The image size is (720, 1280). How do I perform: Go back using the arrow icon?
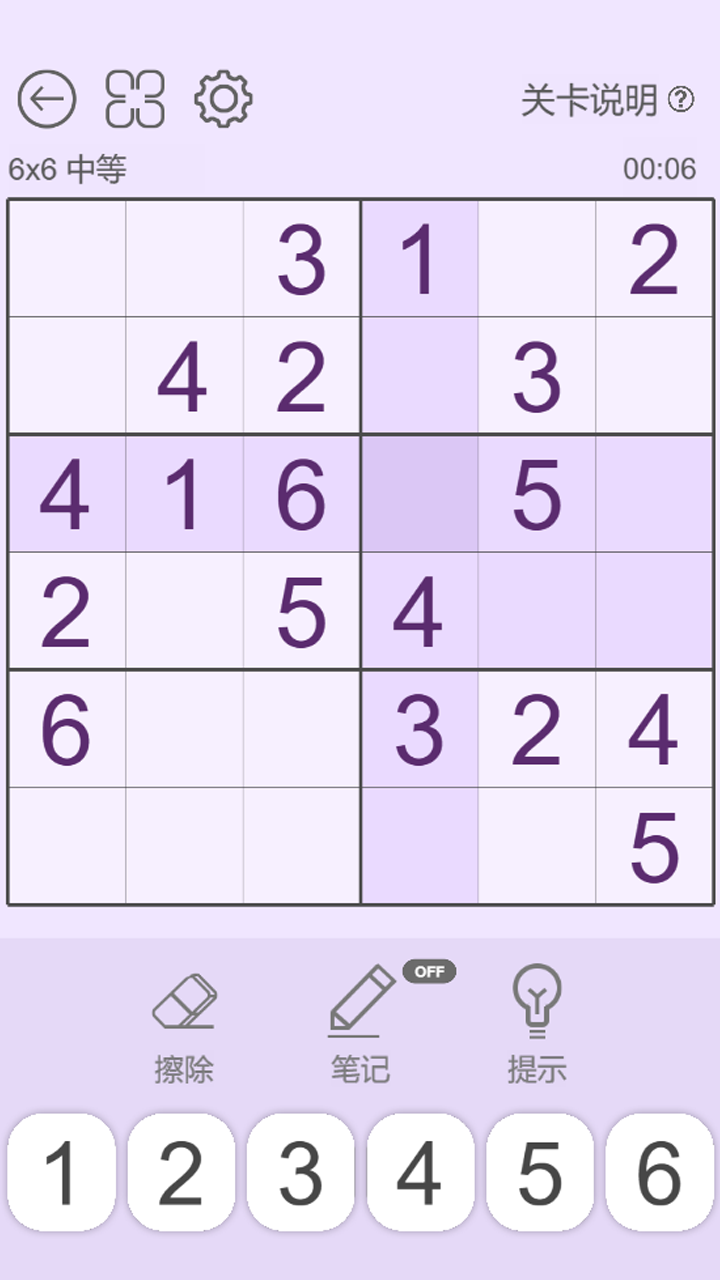click(x=47, y=99)
